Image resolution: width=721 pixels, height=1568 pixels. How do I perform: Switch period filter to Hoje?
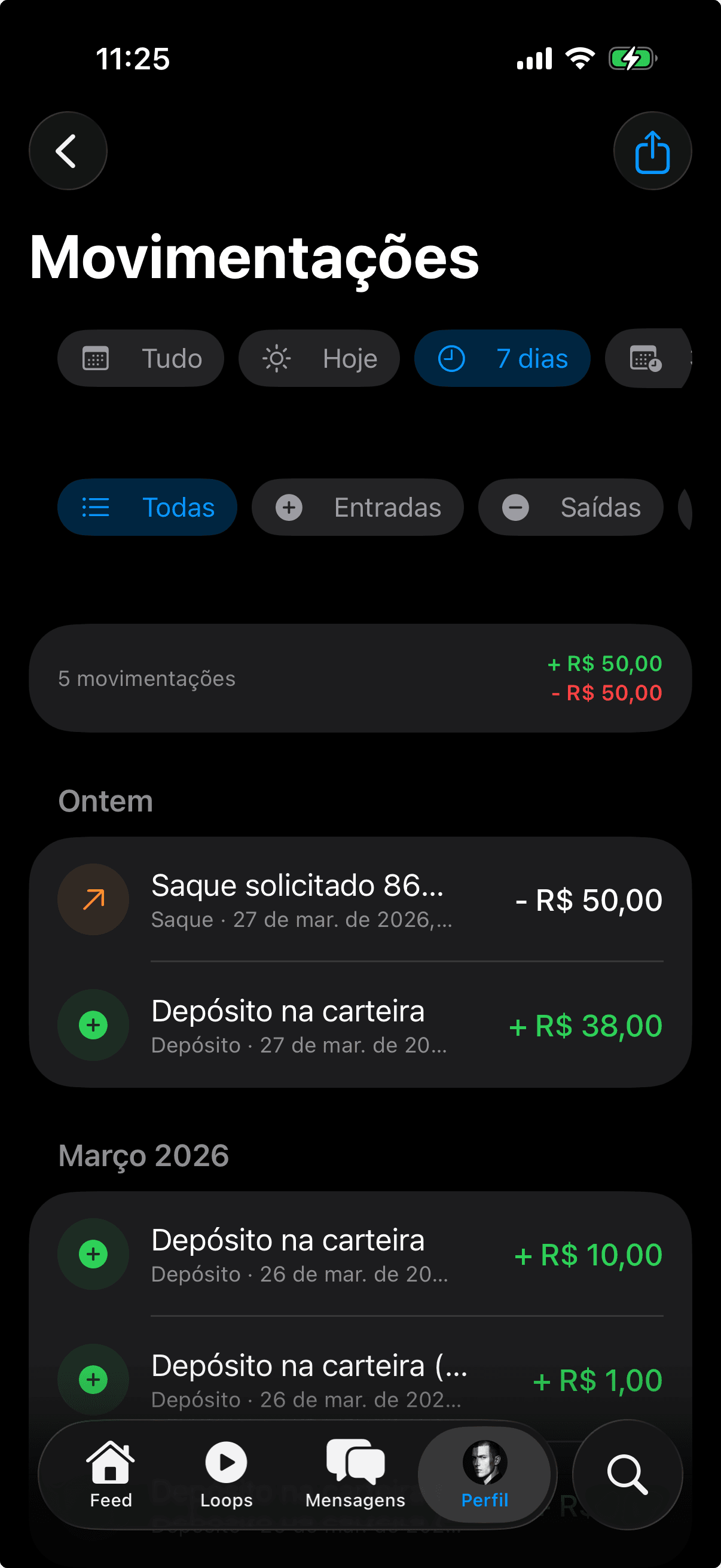pos(319,359)
